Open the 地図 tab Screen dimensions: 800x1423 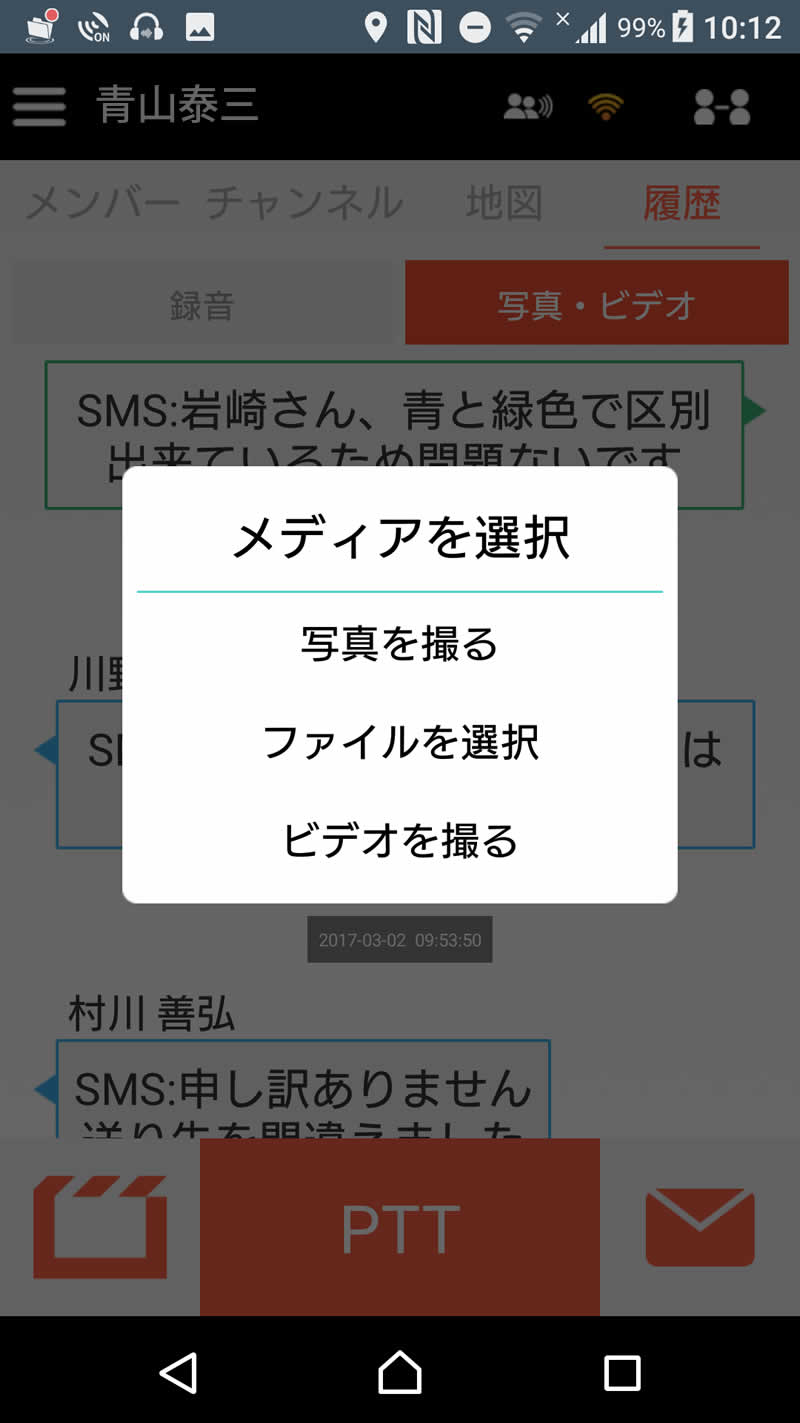(x=504, y=204)
